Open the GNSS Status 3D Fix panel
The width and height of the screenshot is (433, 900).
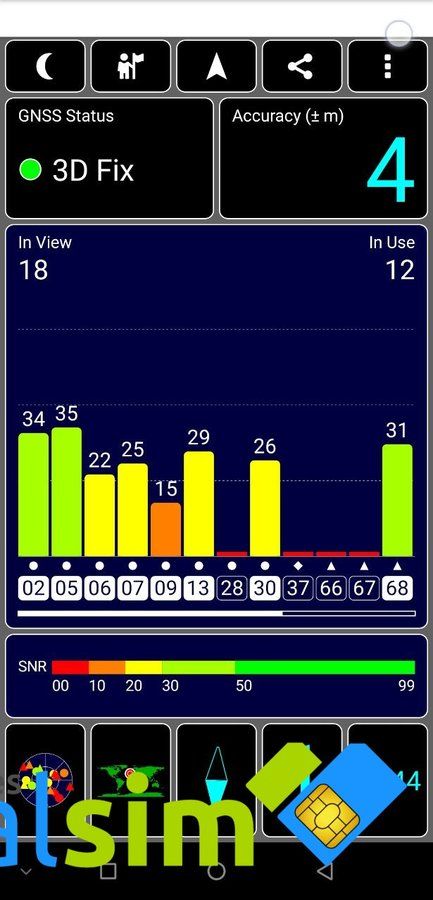click(x=109, y=158)
